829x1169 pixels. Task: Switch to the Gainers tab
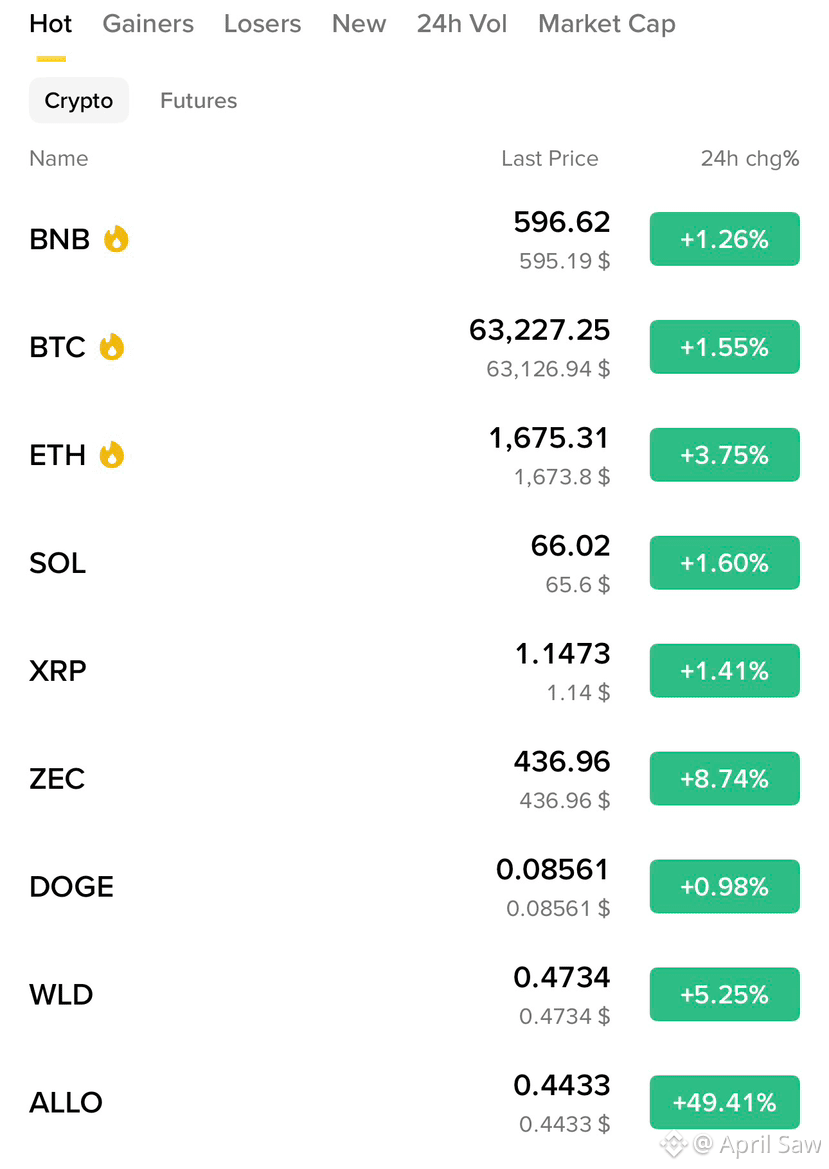148,24
